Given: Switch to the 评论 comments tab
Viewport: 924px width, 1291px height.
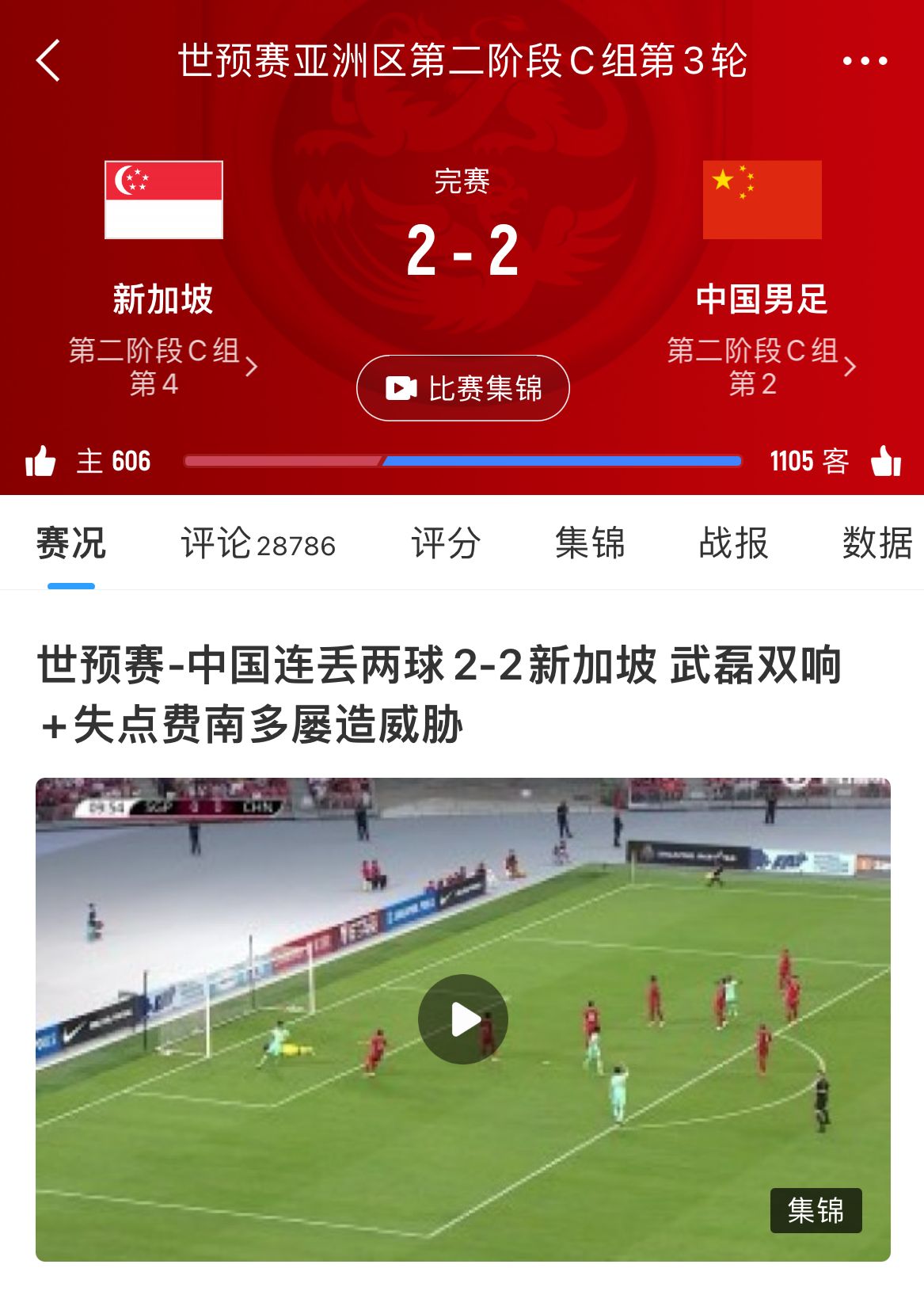Looking at the screenshot, I should pyautogui.click(x=258, y=544).
